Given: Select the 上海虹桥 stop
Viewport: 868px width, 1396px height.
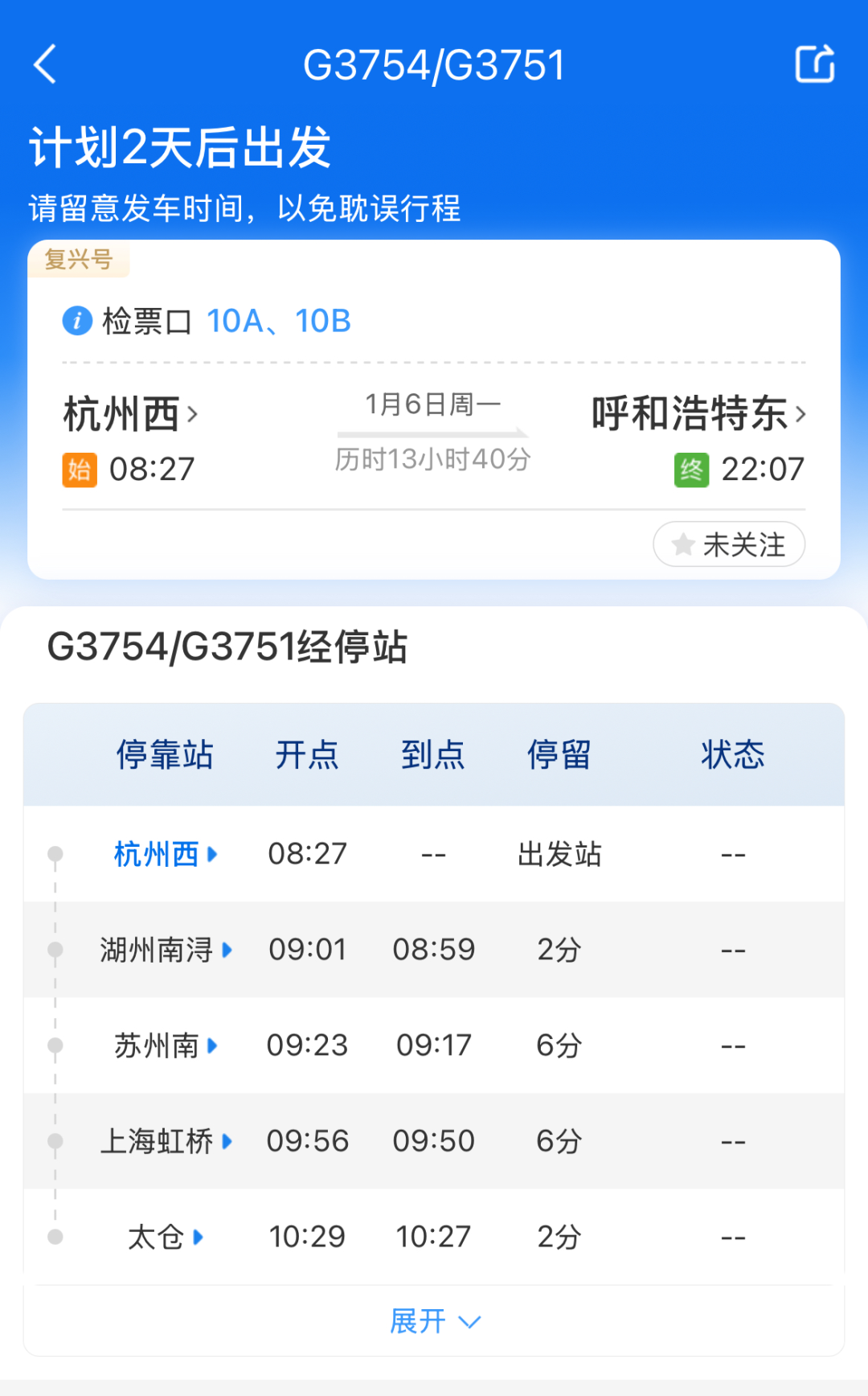Looking at the screenshot, I should [x=166, y=1141].
